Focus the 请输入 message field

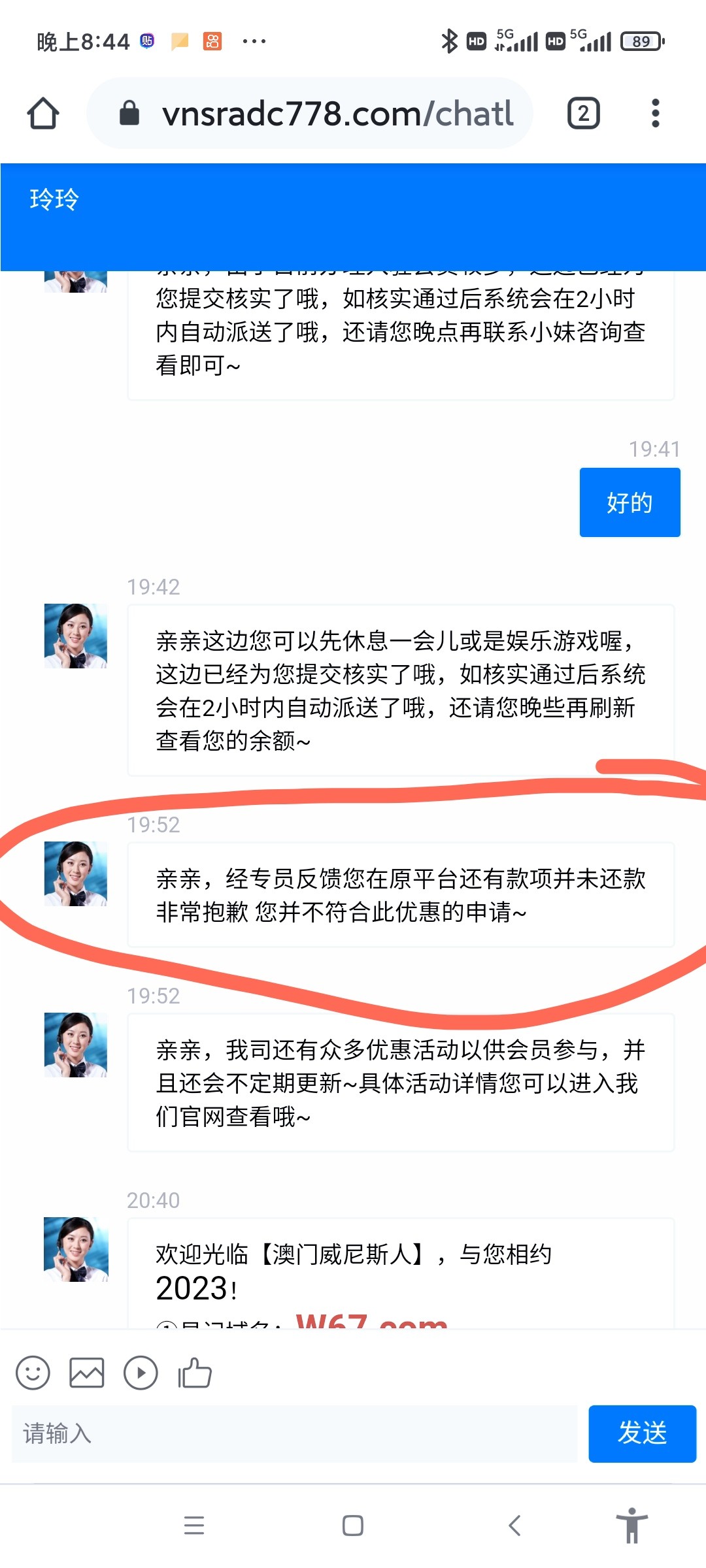[x=294, y=1433]
